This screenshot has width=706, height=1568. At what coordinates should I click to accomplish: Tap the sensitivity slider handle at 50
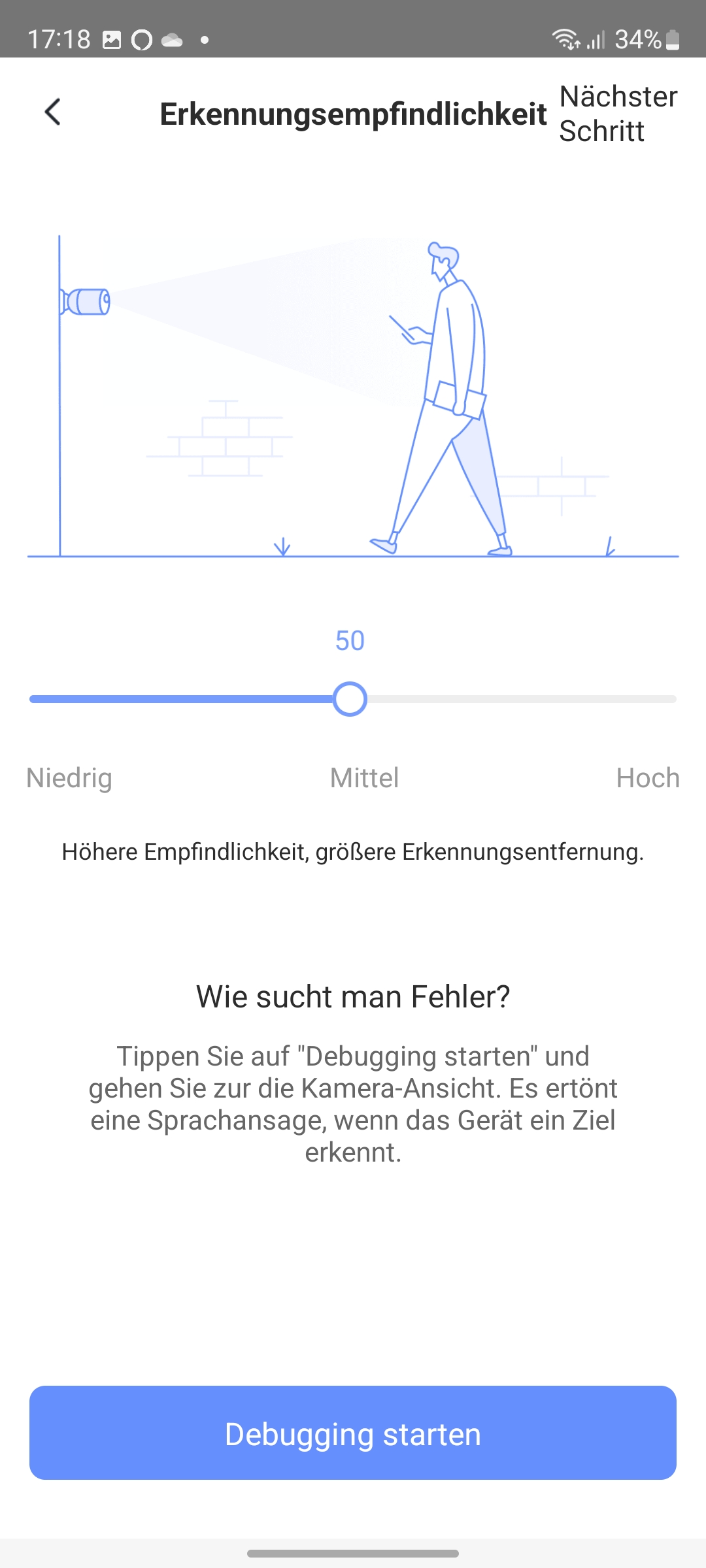[350, 699]
